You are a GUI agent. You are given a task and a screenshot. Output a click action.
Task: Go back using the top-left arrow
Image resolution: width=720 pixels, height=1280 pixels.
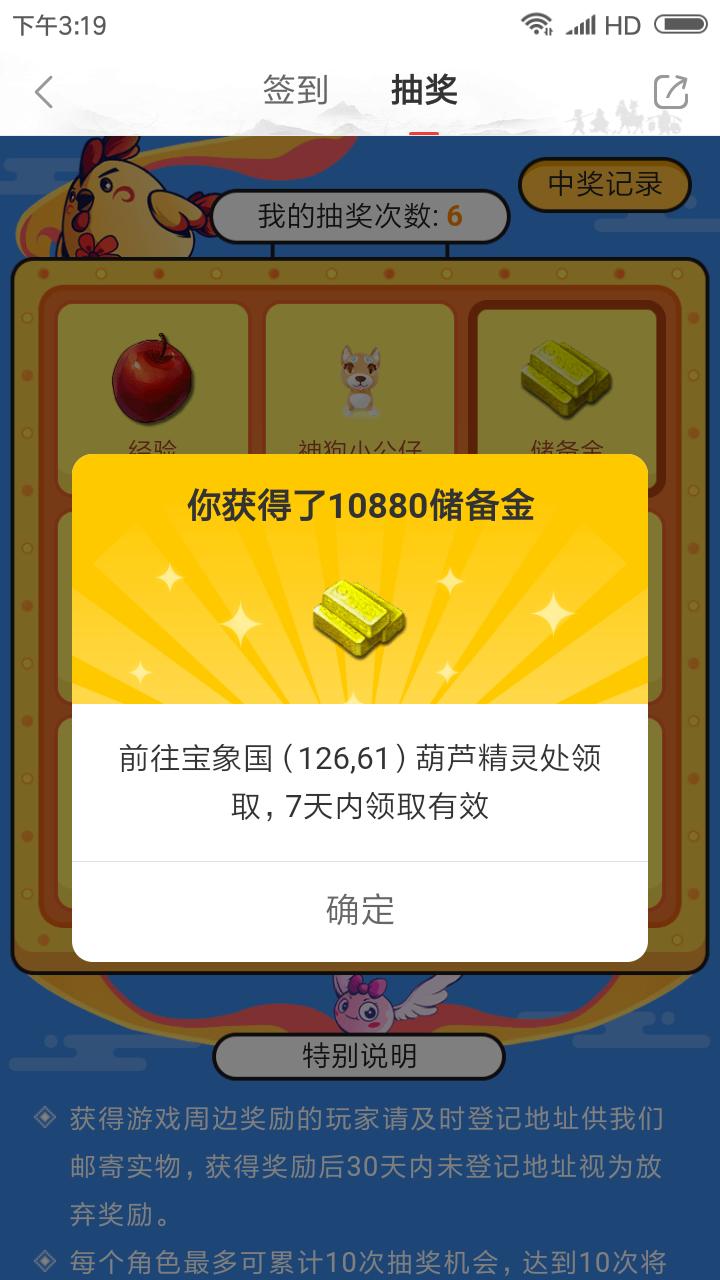43,92
